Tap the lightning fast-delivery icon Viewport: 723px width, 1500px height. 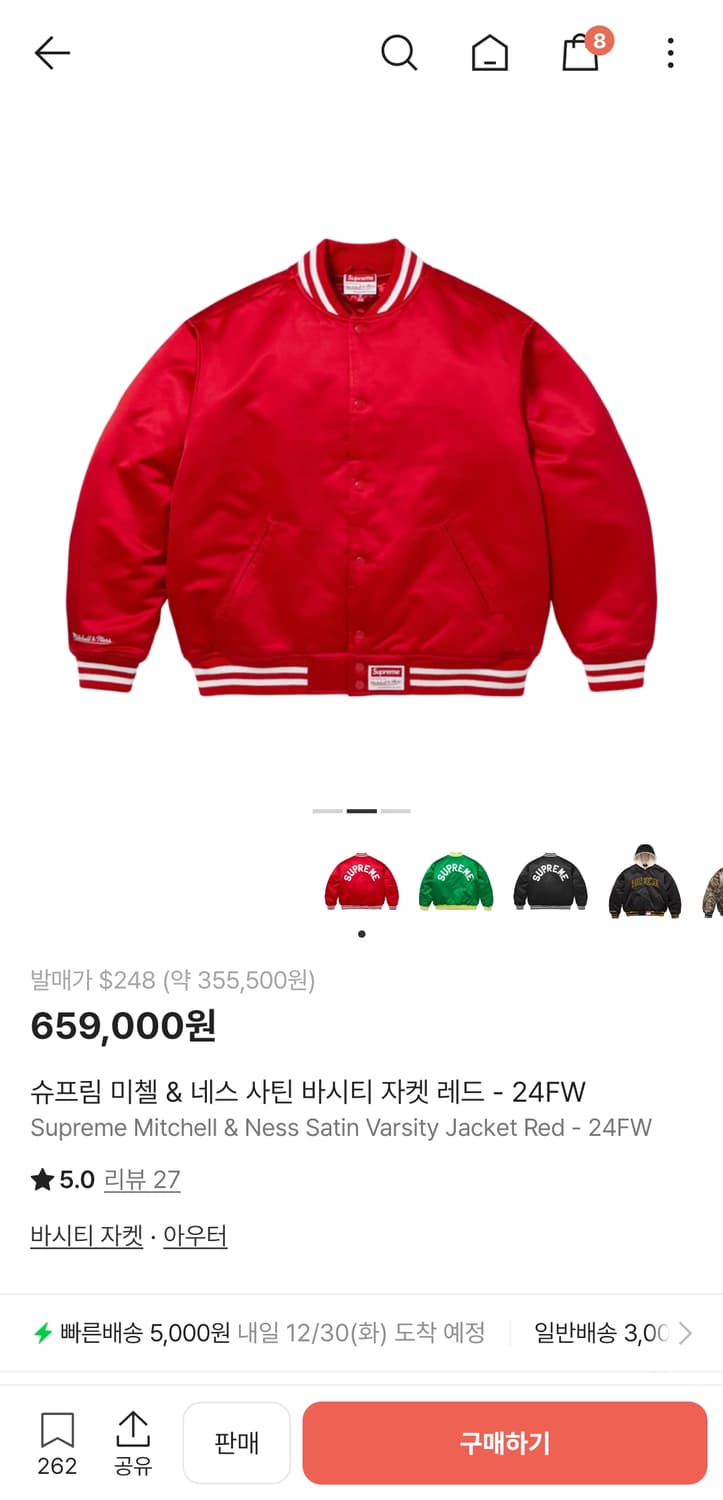point(41,1332)
